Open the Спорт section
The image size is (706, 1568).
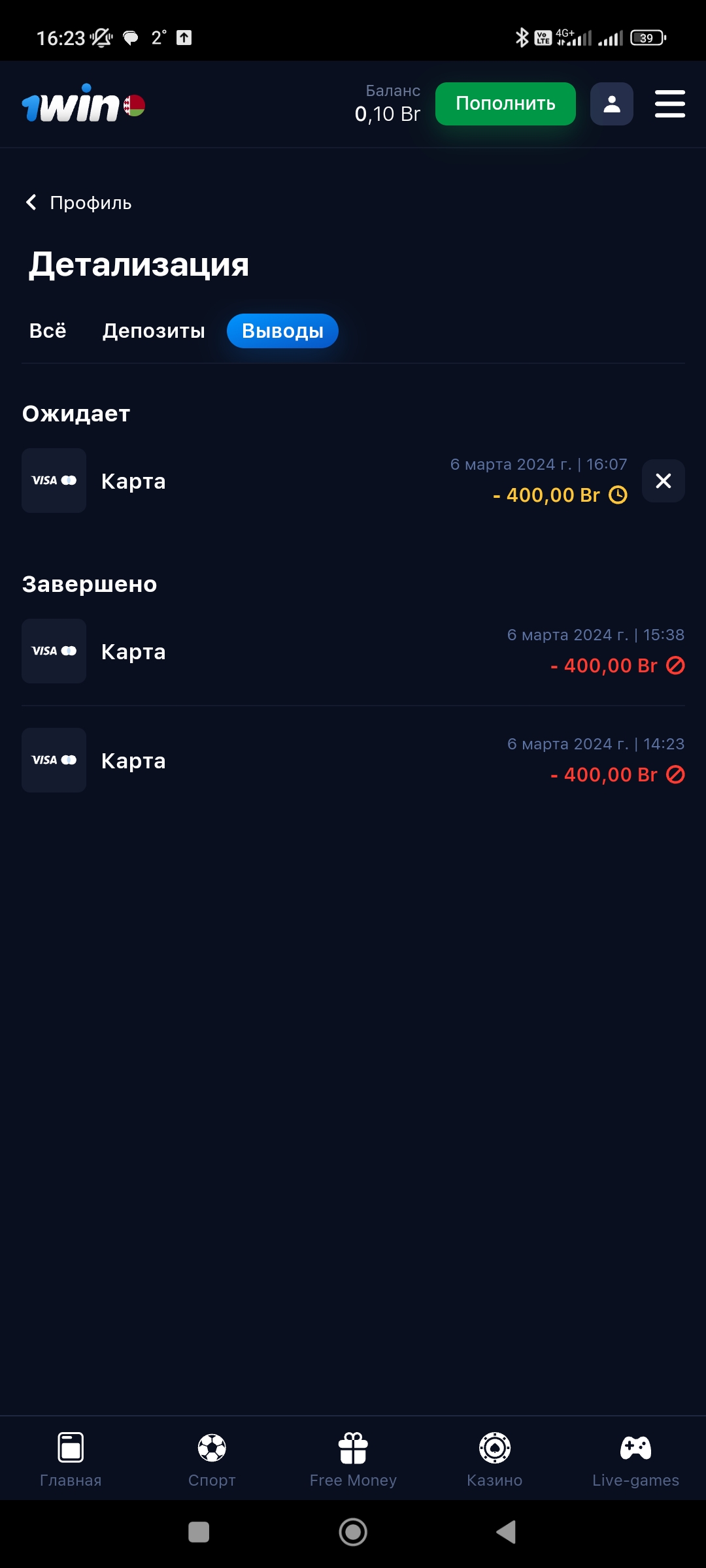tap(212, 1458)
